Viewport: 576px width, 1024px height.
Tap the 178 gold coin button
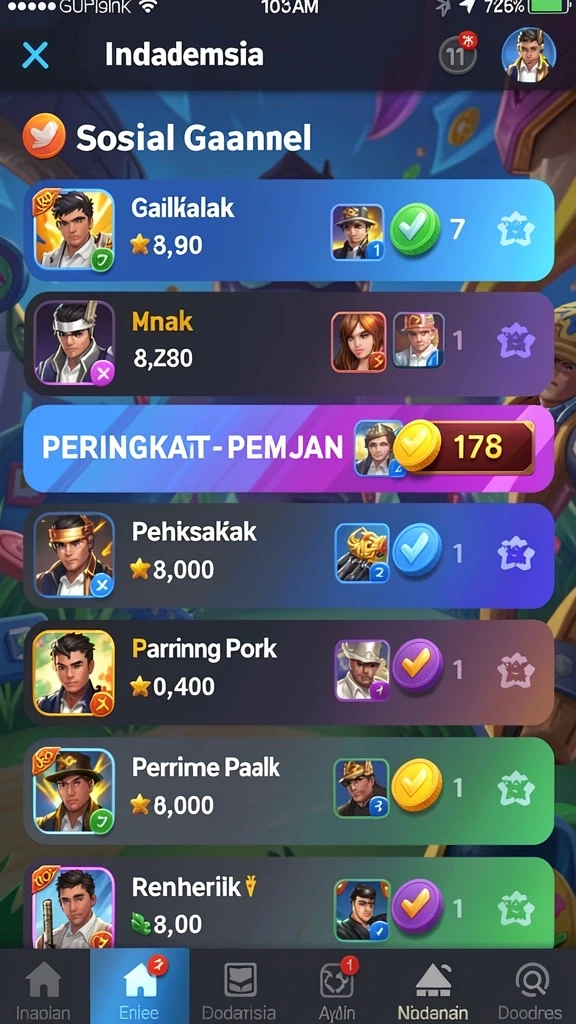tap(464, 447)
